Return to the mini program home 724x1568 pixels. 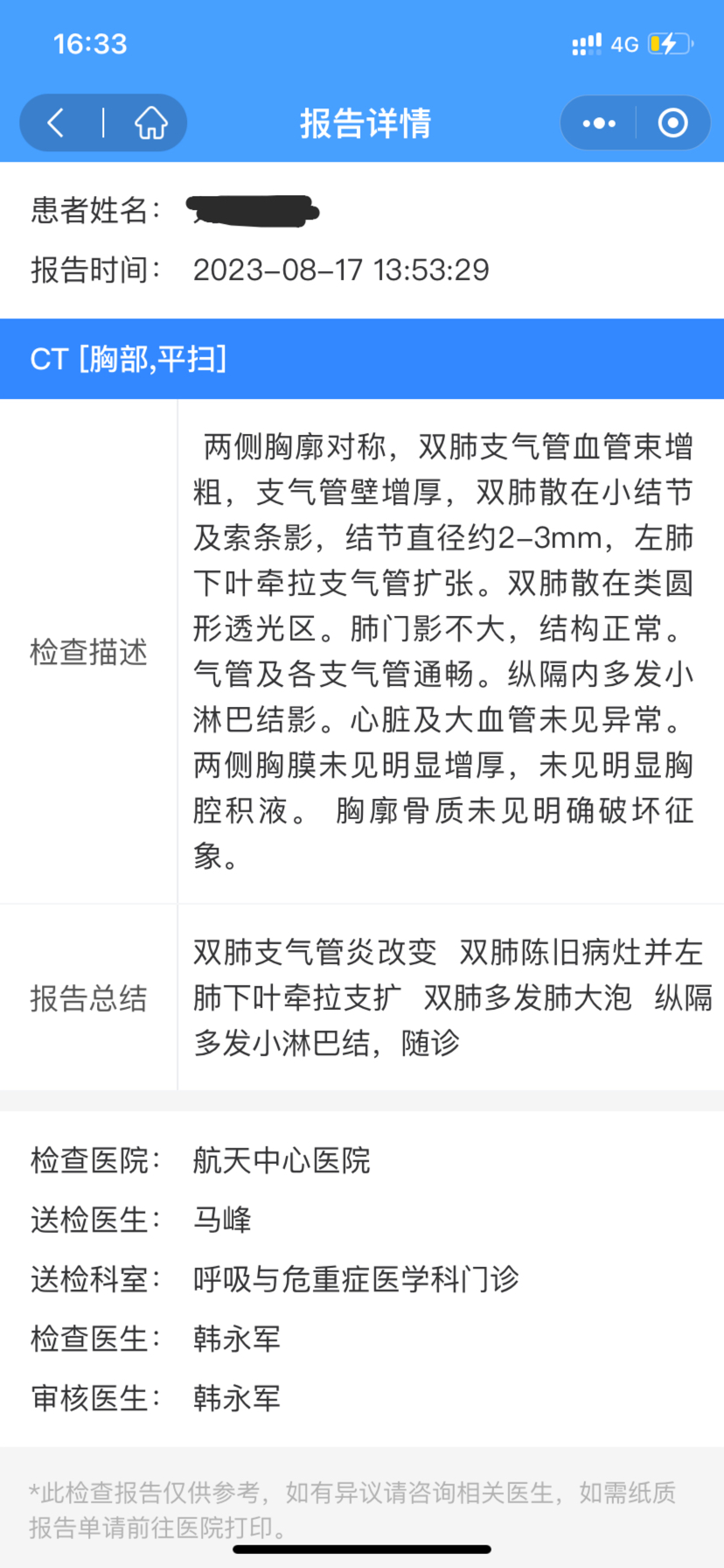click(x=150, y=123)
